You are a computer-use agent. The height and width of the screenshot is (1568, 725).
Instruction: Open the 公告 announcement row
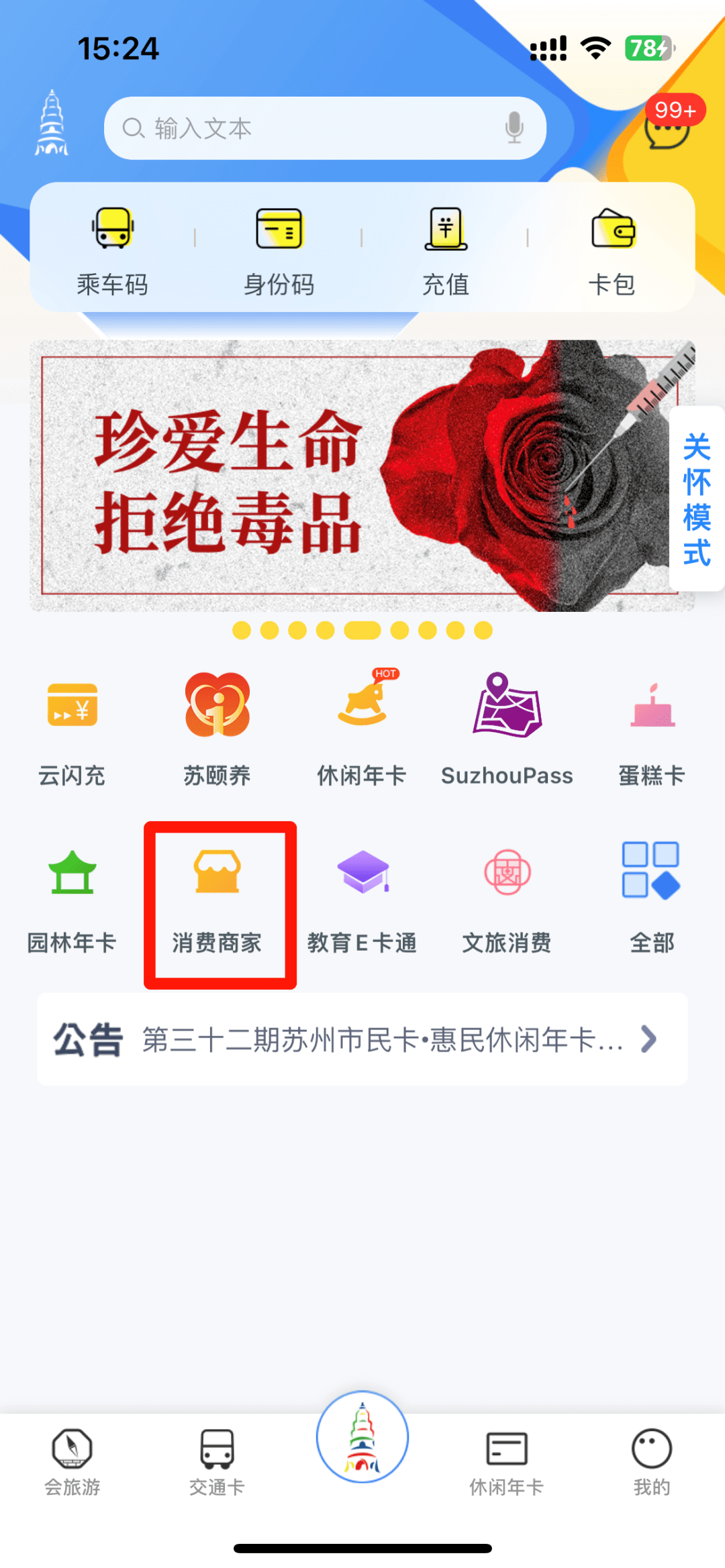362,1039
